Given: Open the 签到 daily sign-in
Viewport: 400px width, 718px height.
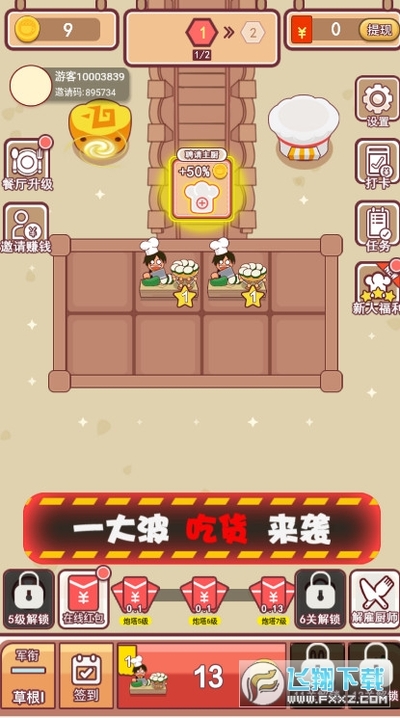Looking at the screenshot, I should point(86,675).
